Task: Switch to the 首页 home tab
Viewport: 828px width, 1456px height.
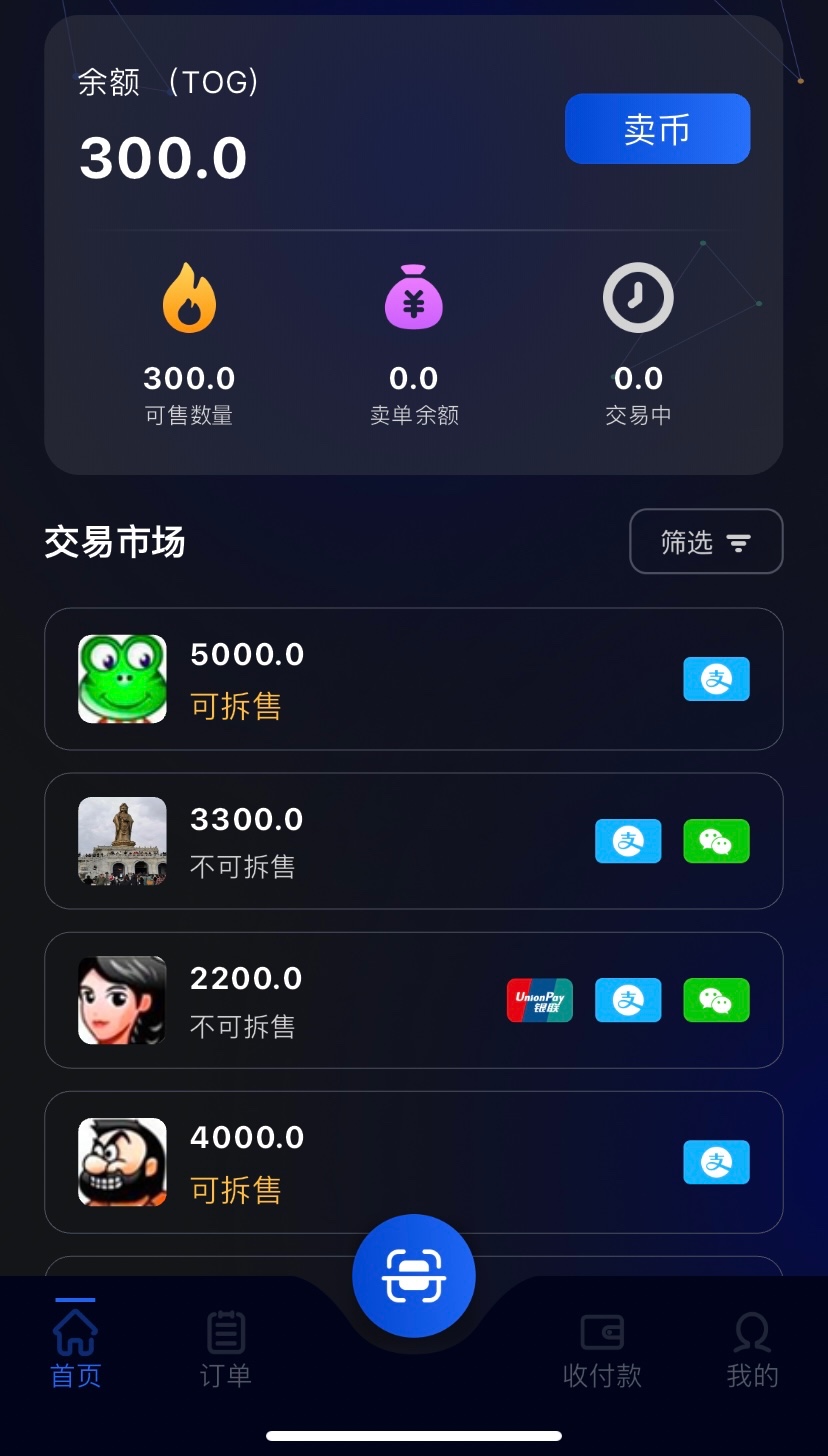Action: coord(76,1349)
